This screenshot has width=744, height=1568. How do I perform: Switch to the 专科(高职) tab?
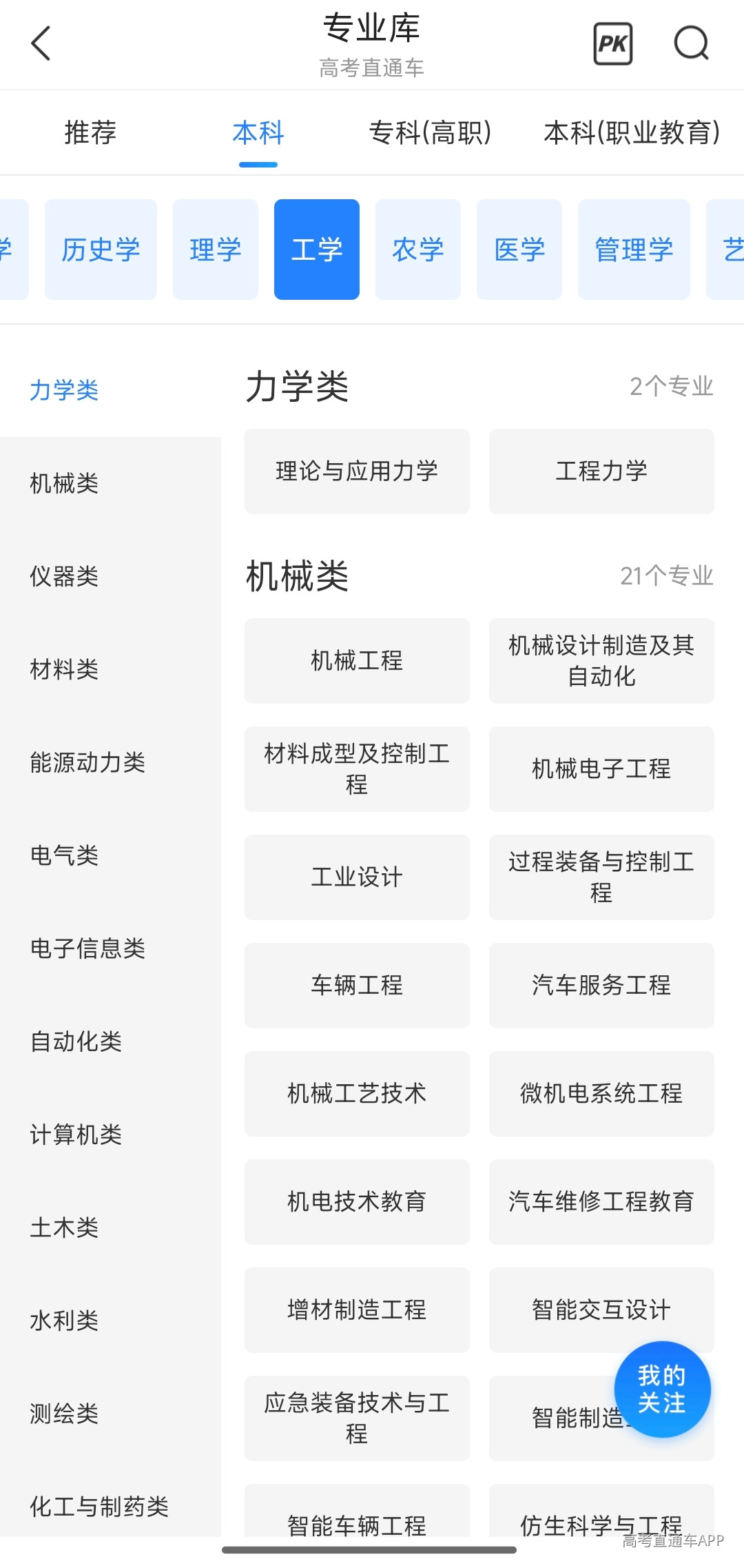pos(431,132)
